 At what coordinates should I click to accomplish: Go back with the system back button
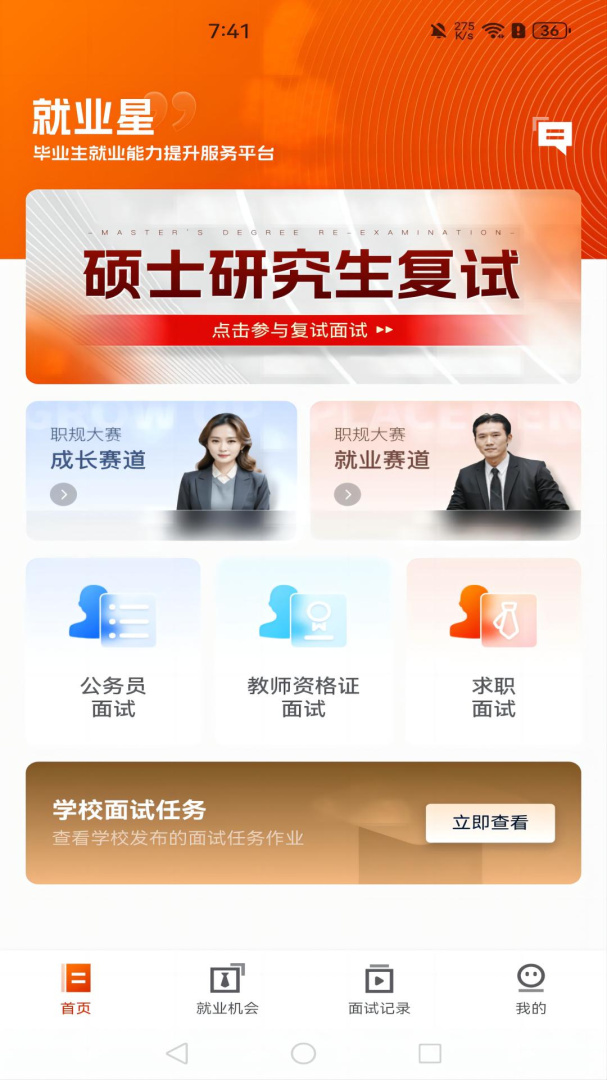tap(177, 1053)
